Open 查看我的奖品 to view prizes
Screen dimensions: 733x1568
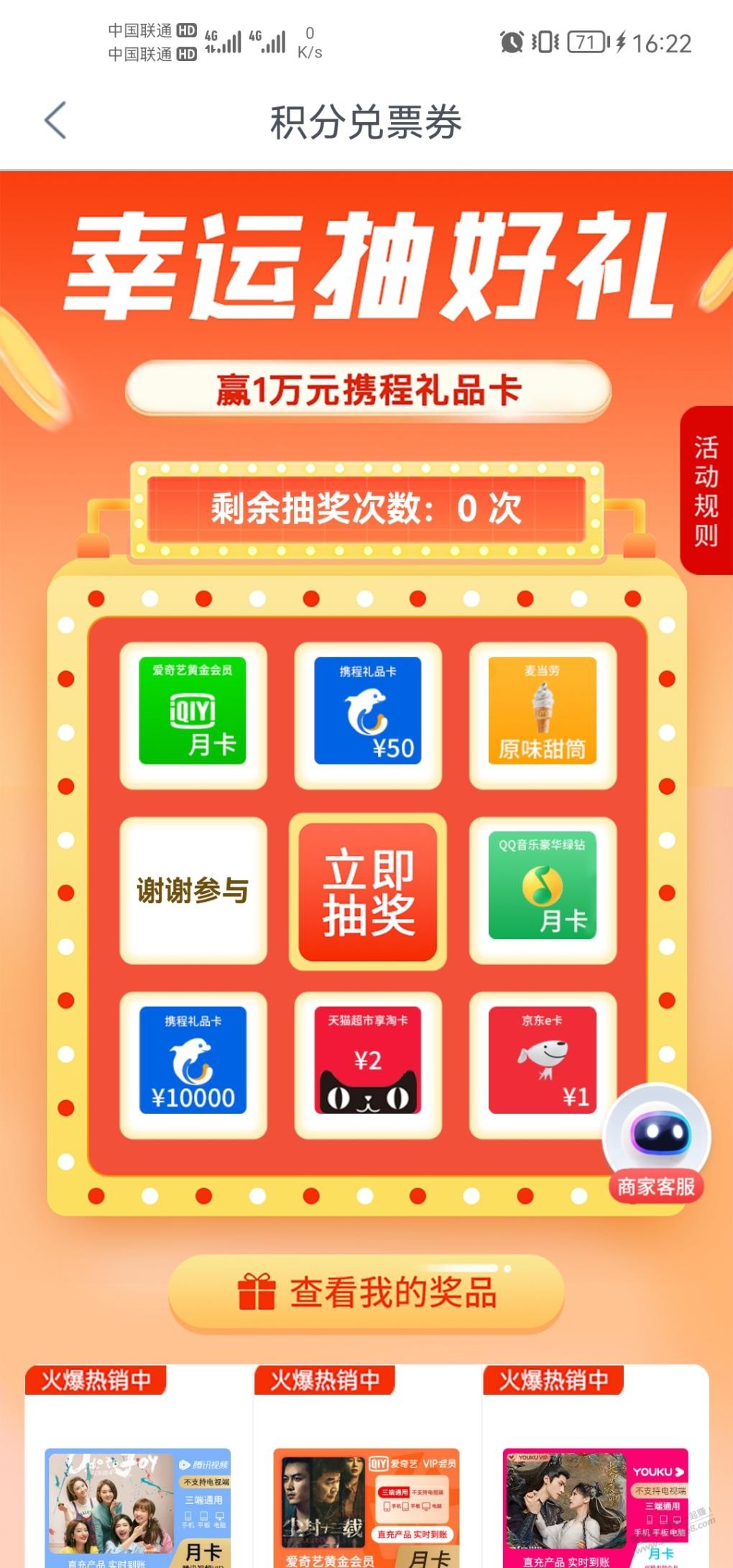pyautogui.click(x=366, y=1292)
